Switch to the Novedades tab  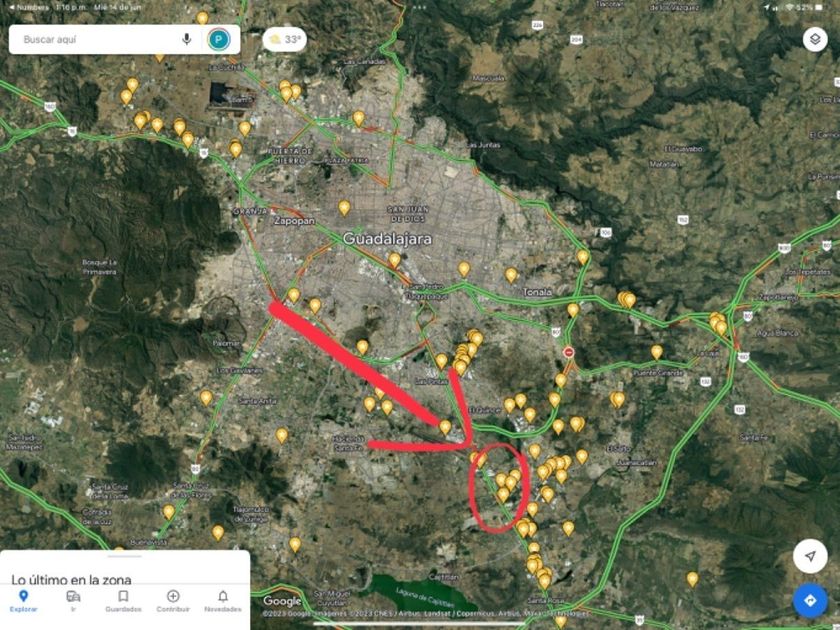click(222, 601)
